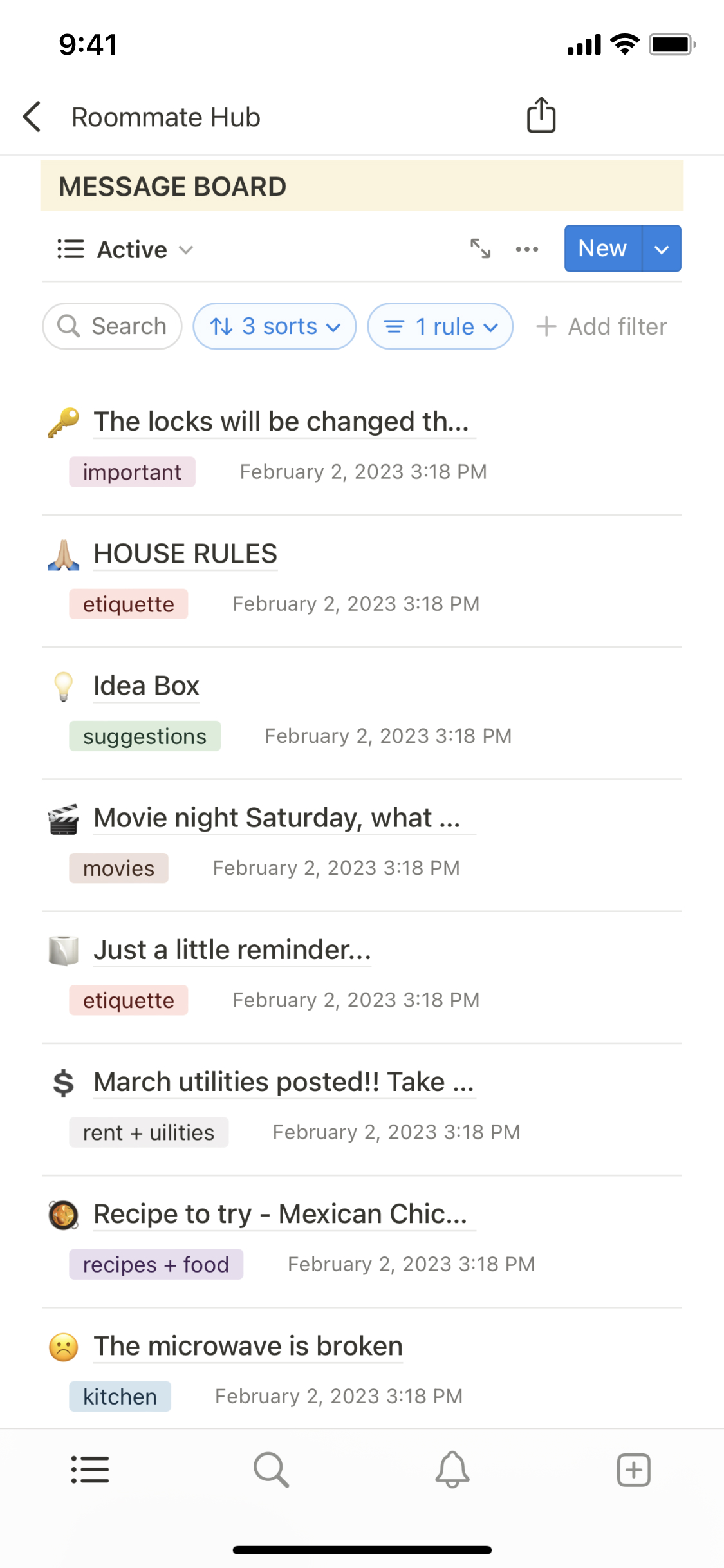The image size is (724, 1568).
Task: Expand message board to full page
Action: pyautogui.click(x=480, y=248)
